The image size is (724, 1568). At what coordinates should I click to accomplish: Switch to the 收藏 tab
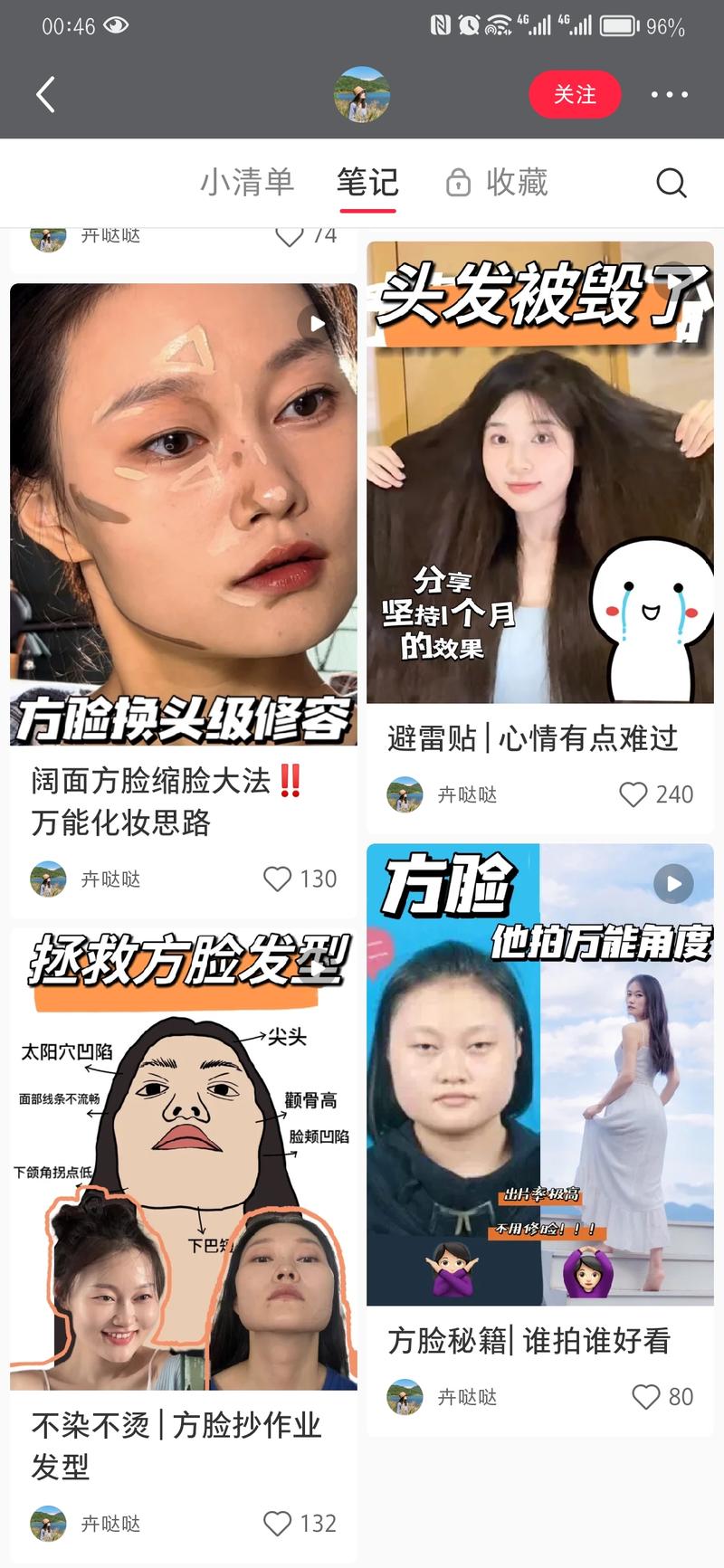pos(498,183)
